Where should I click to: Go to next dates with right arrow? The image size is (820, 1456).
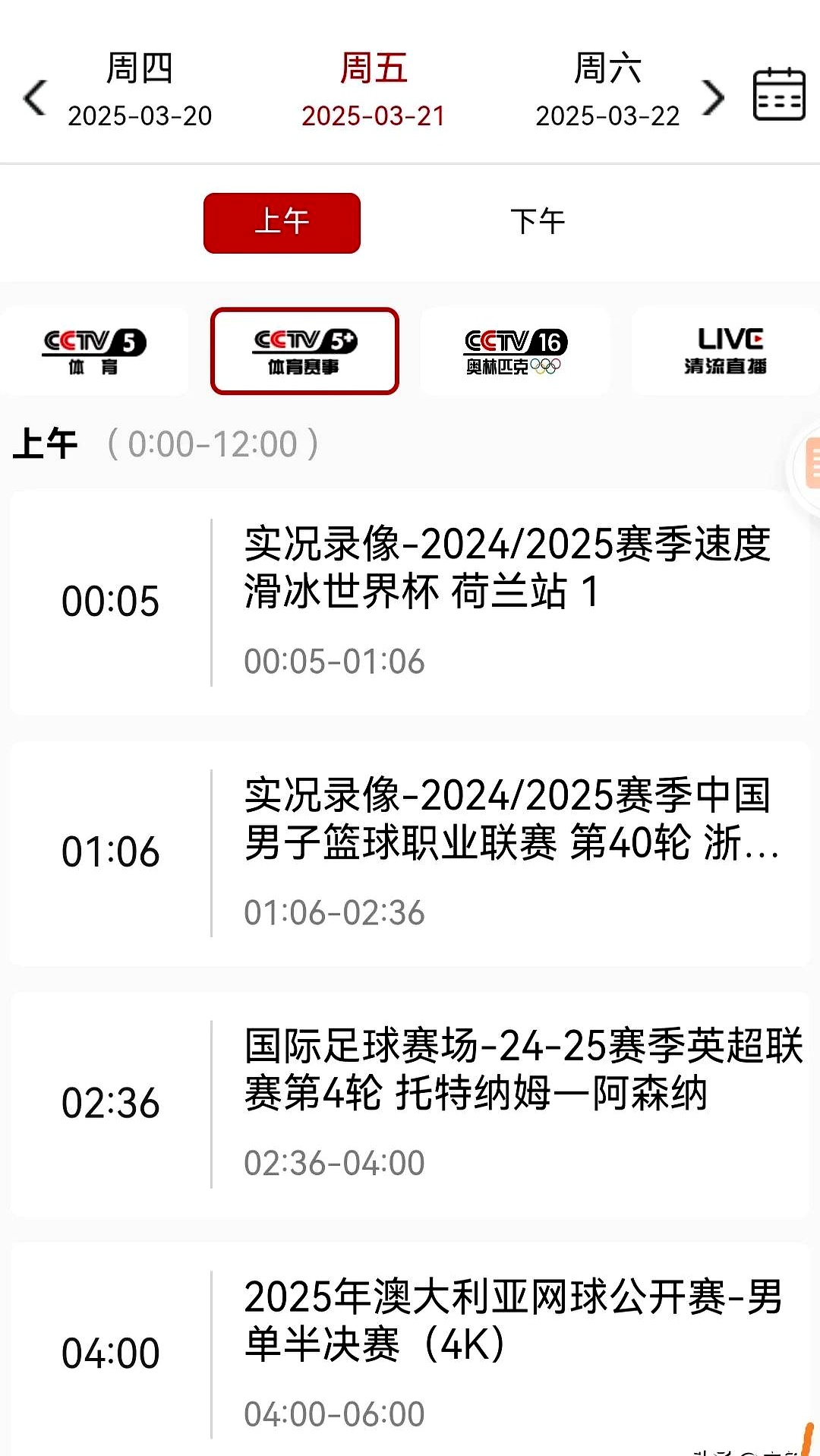click(x=713, y=97)
